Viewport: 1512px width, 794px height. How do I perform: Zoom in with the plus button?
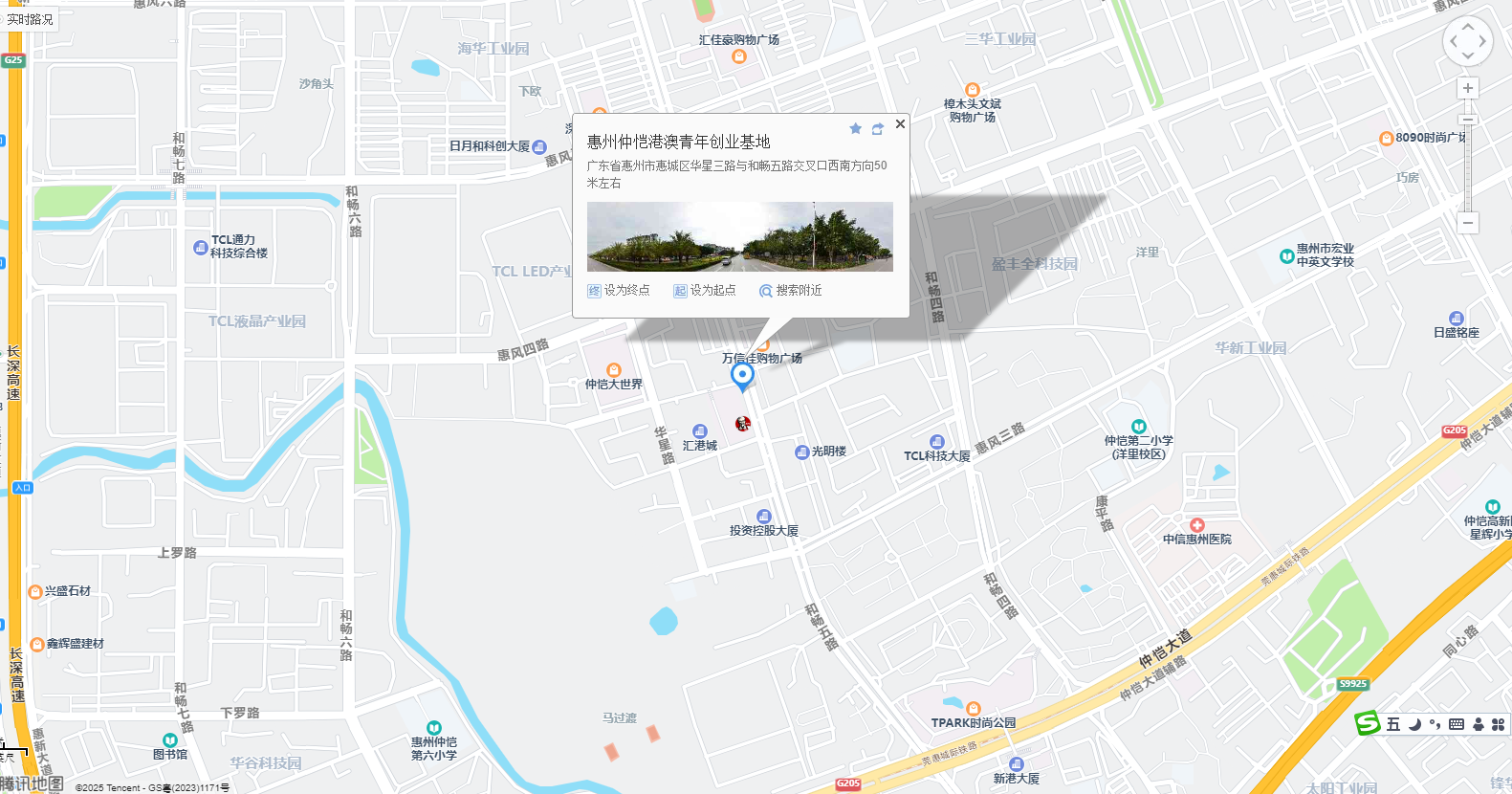[x=1468, y=89]
